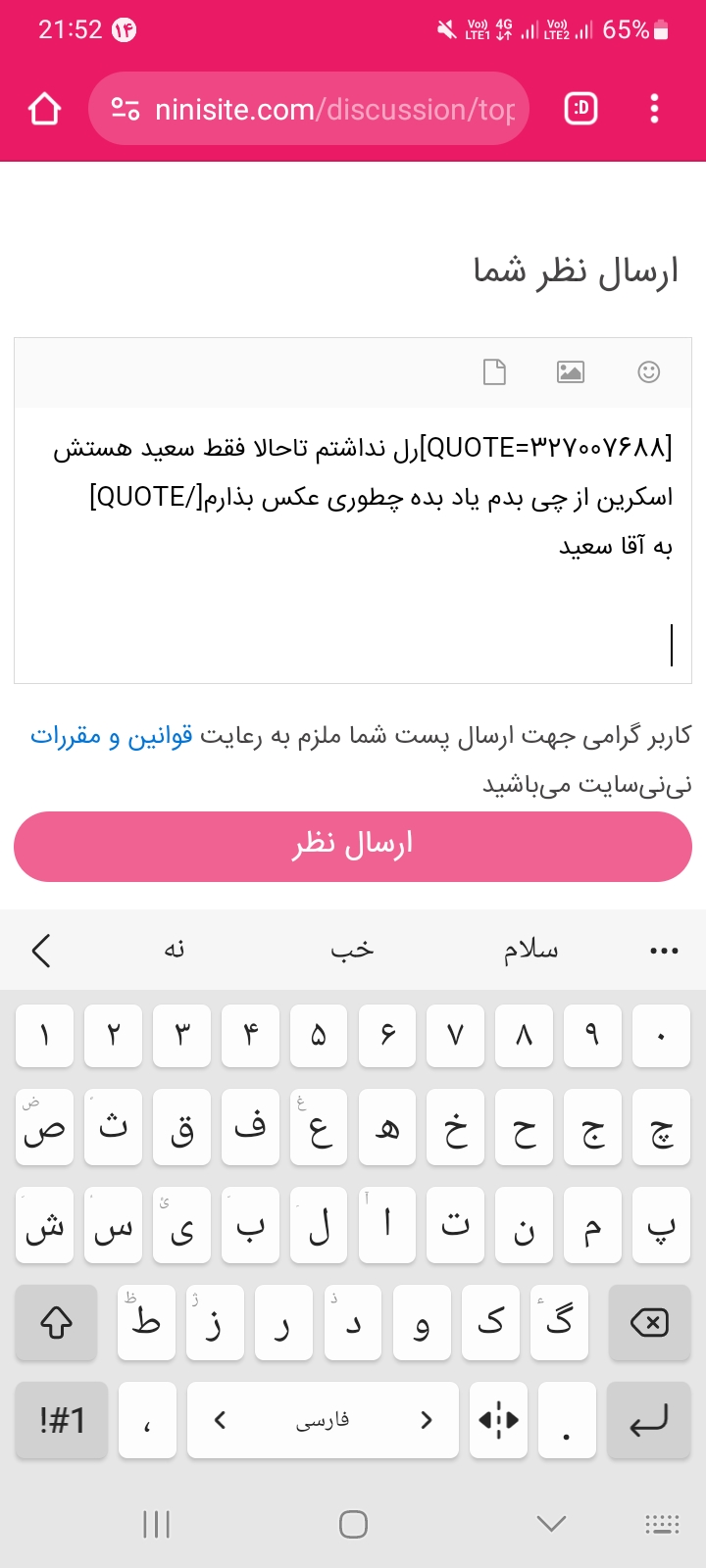Tap the keyboard shift key
This screenshot has width=706, height=1568.
[x=56, y=1323]
